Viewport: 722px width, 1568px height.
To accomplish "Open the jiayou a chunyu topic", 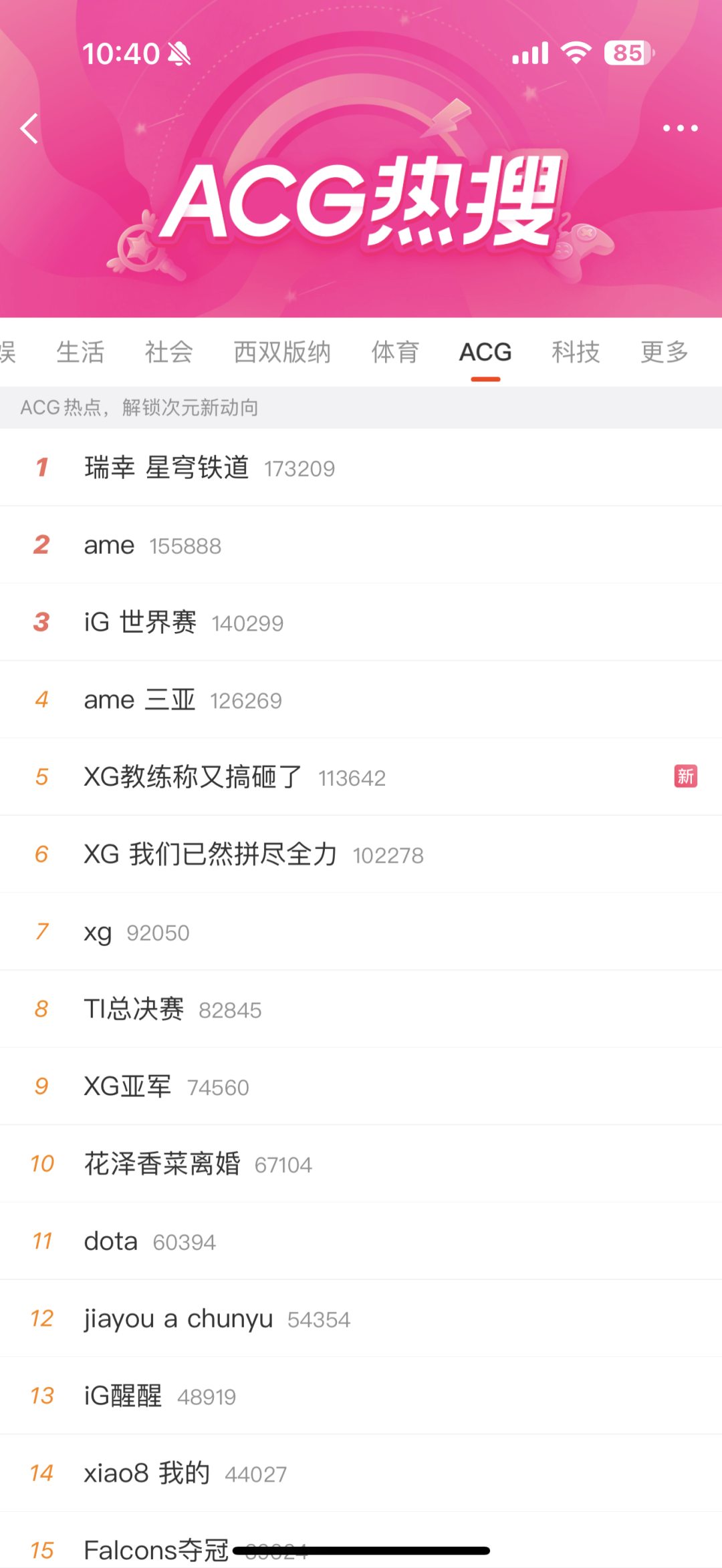I will click(x=361, y=1318).
